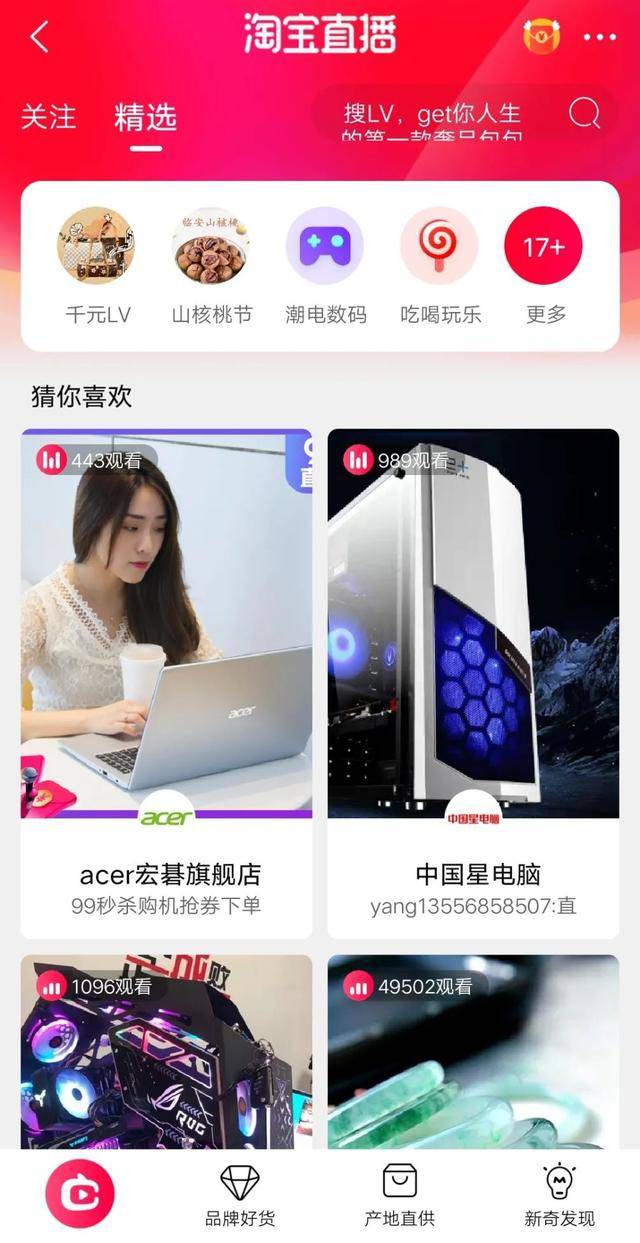Go to the 产地直供 tab

[x=400, y=1195]
